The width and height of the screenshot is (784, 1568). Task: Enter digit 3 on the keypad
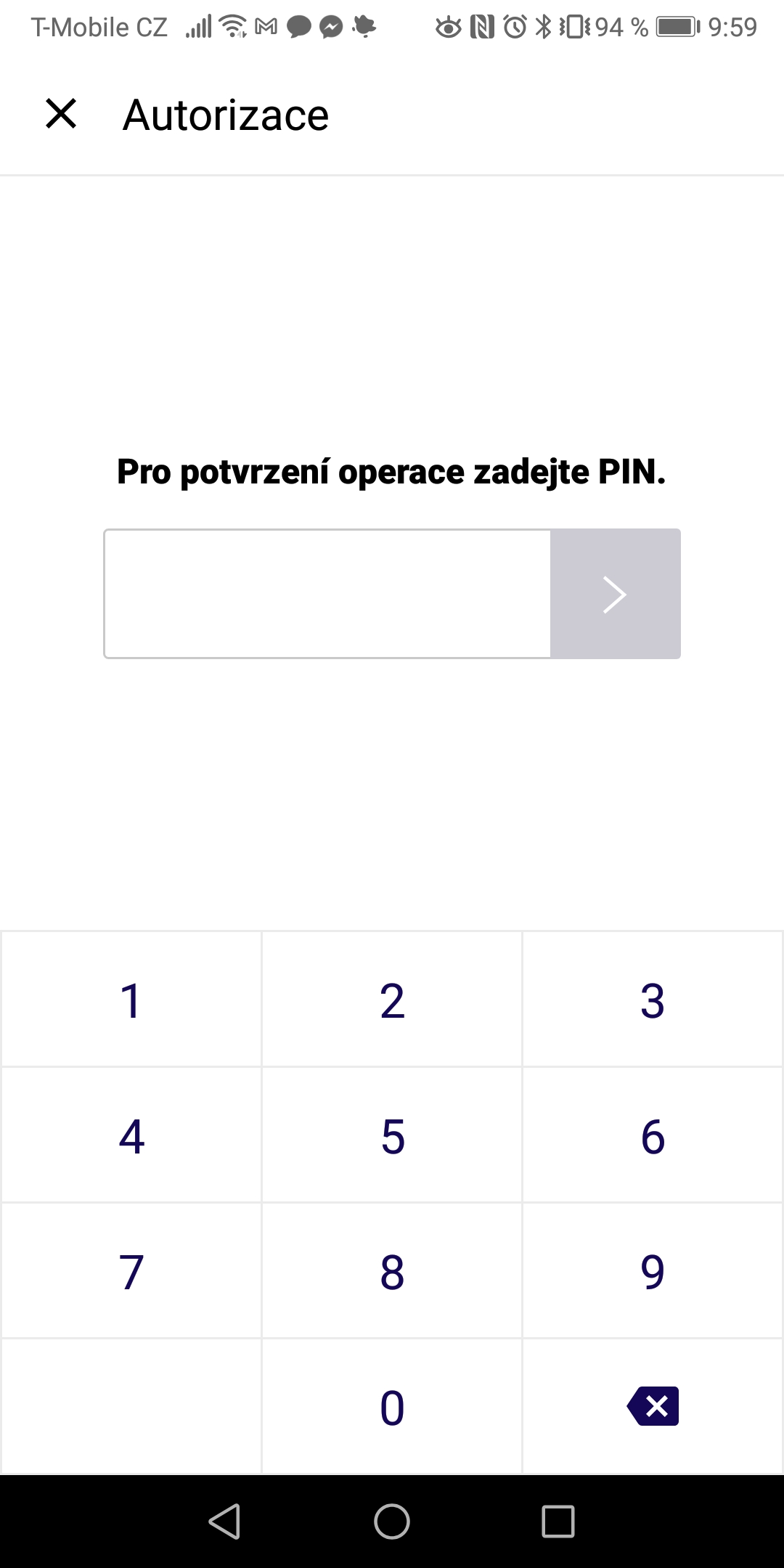coord(653,1000)
